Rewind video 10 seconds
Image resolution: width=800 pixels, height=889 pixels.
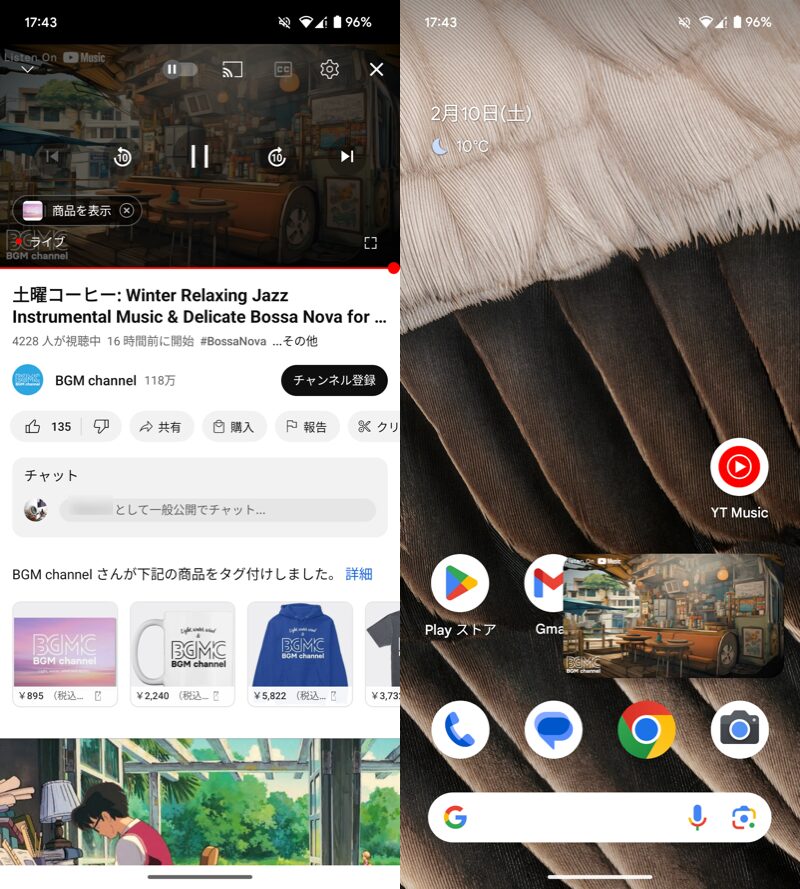[123, 157]
